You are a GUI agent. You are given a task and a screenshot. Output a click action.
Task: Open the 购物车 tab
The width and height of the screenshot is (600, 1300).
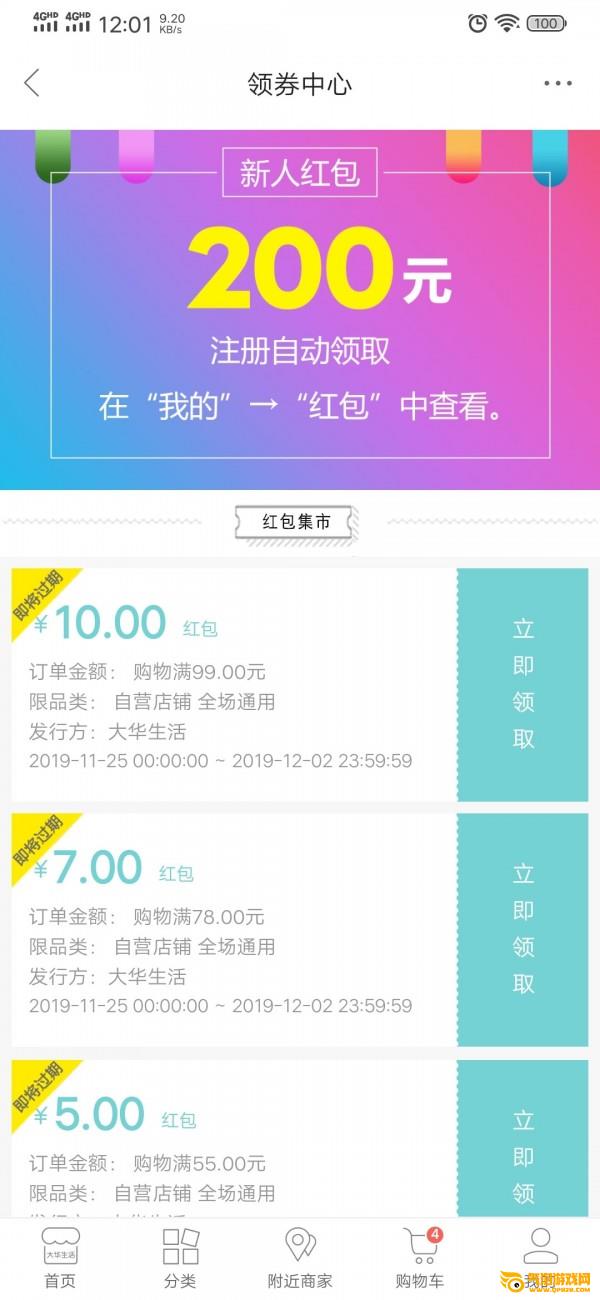[x=420, y=1258]
